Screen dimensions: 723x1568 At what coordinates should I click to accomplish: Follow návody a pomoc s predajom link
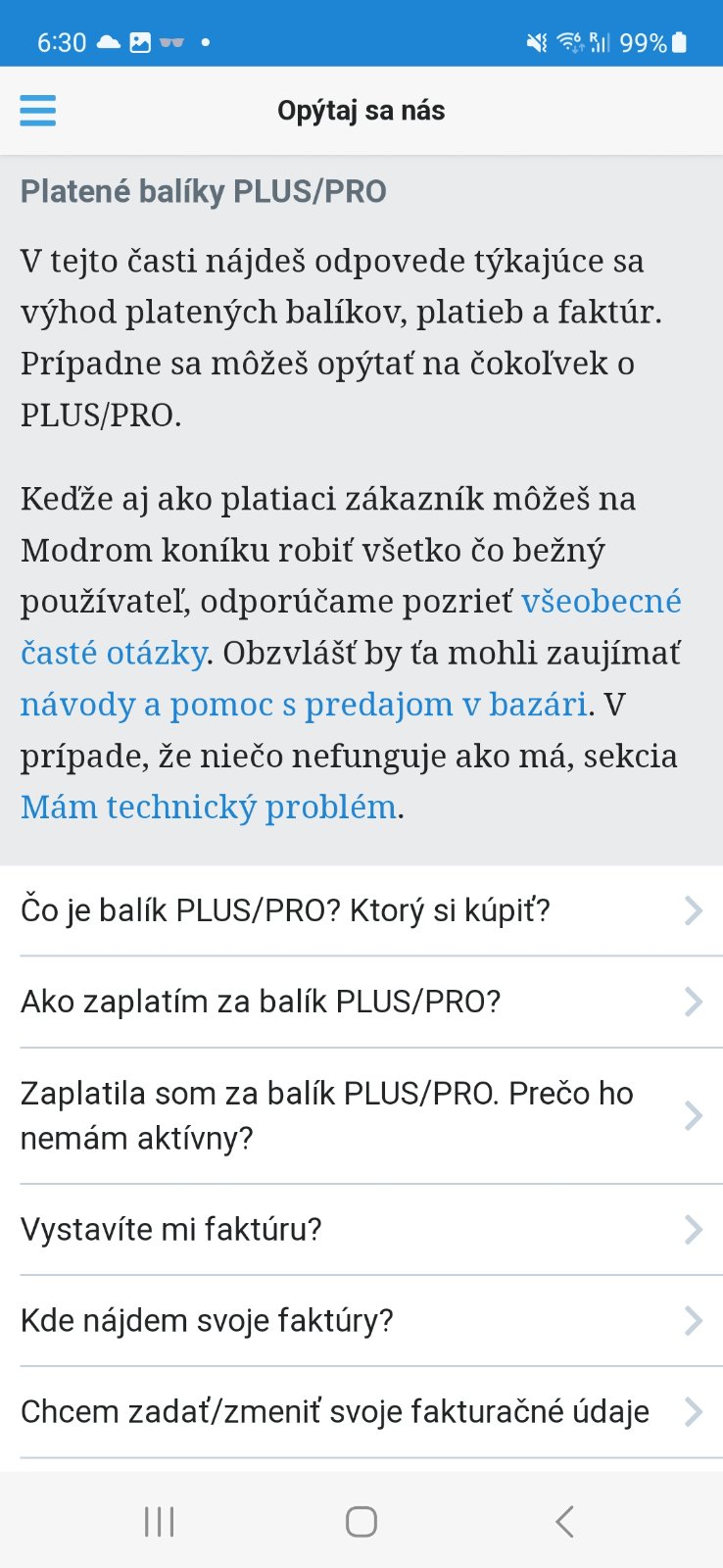point(304,705)
